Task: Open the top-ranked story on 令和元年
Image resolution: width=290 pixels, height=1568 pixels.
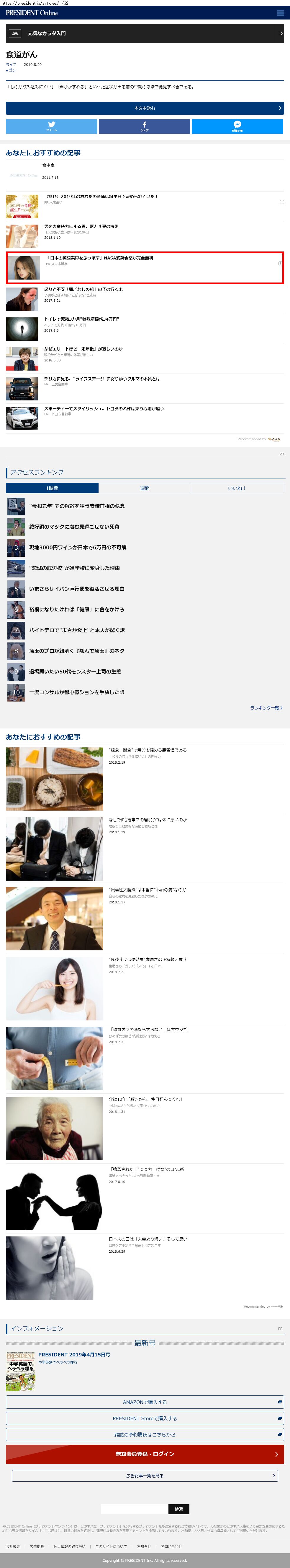Action: [77, 506]
